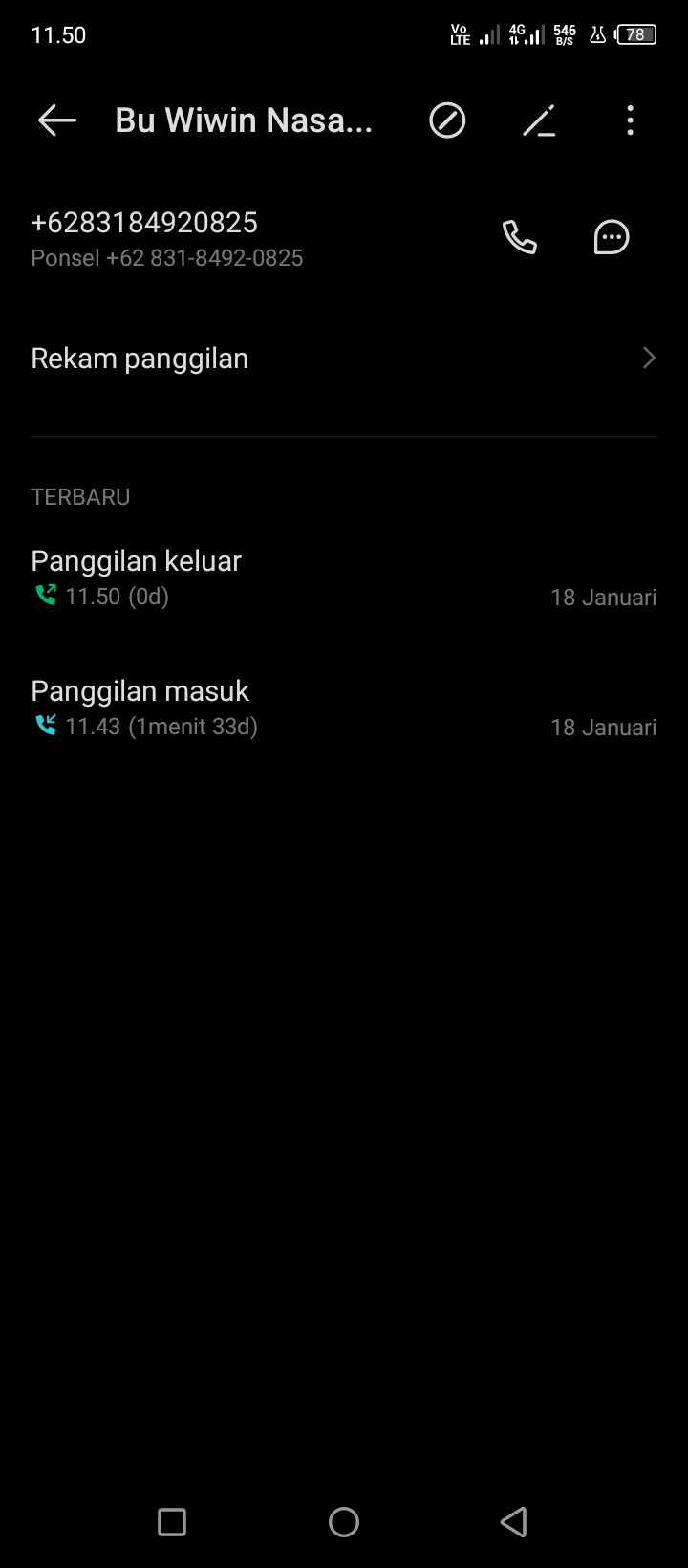Tap the back triangle navigation button
The width and height of the screenshot is (688, 1568).
(513, 1522)
